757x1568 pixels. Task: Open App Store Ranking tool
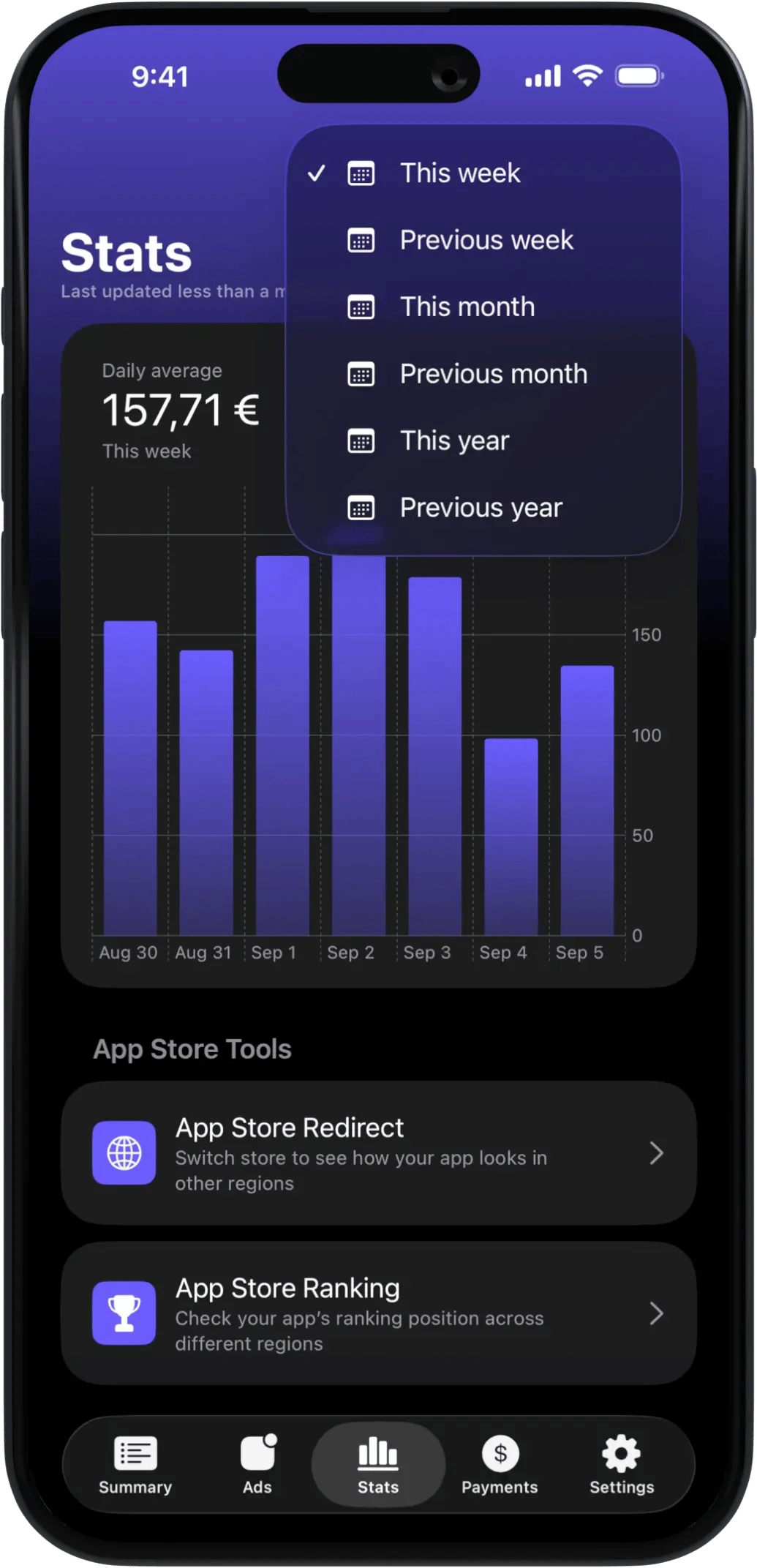pos(378,1313)
